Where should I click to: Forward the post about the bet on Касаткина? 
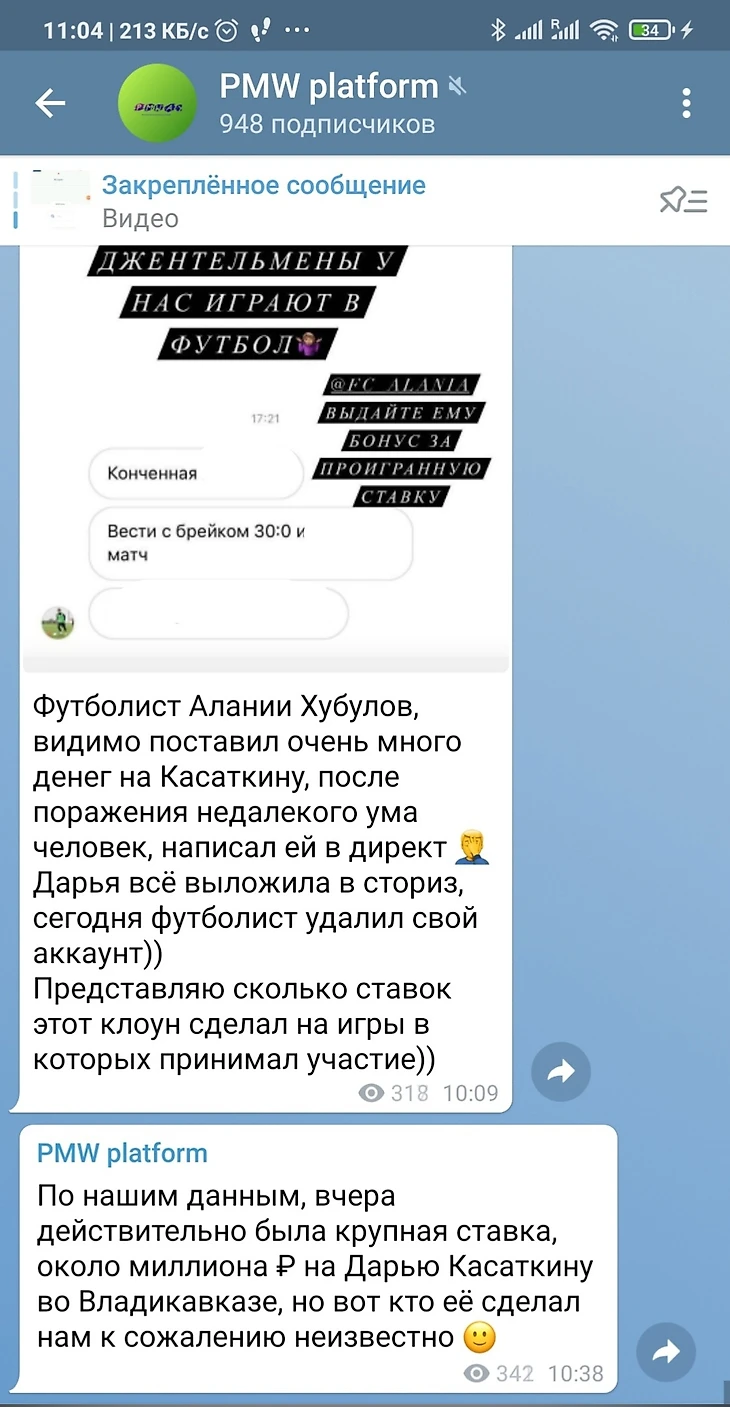(x=666, y=1352)
